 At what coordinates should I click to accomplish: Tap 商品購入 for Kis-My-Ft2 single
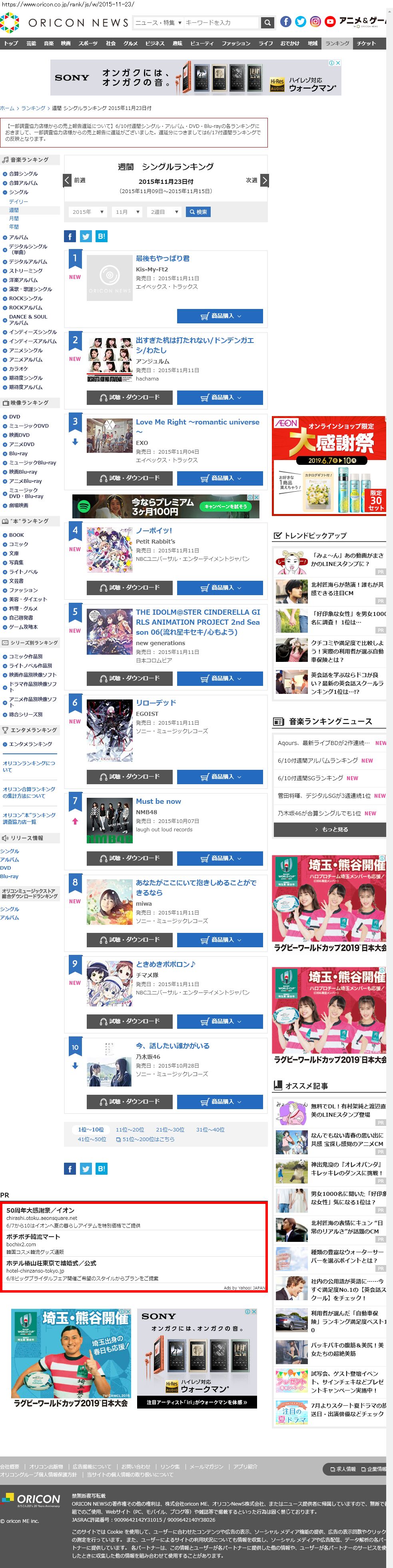pos(220,316)
